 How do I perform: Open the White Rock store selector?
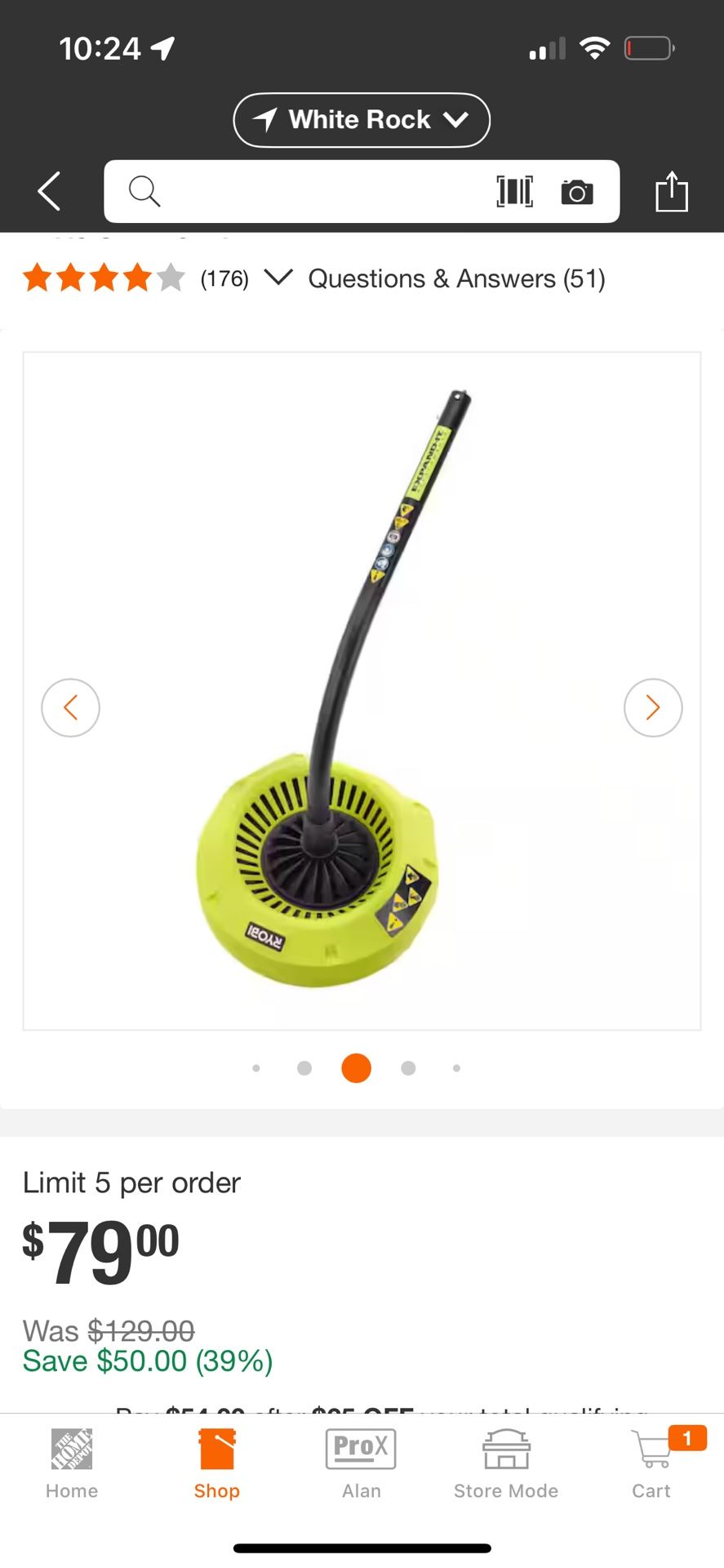click(361, 120)
